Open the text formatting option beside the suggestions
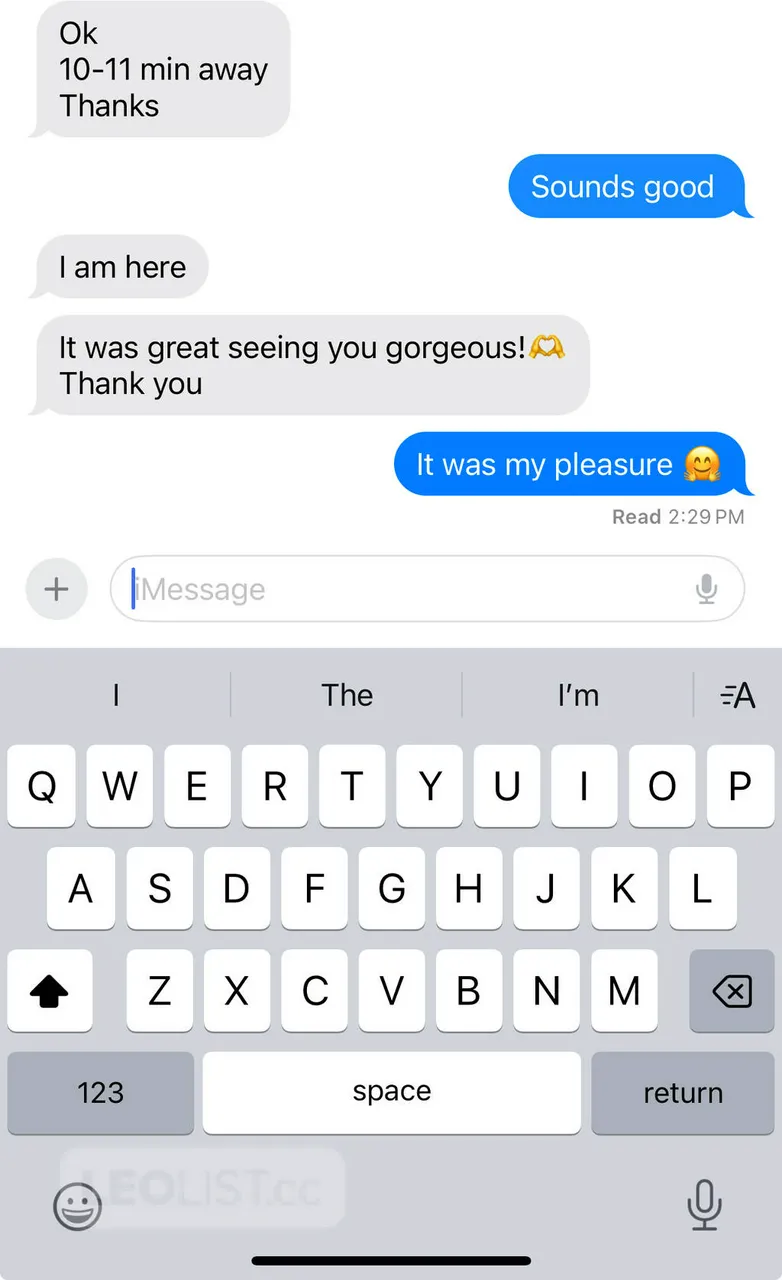The height and width of the screenshot is (1280, 782). click(x=738, y=695)
